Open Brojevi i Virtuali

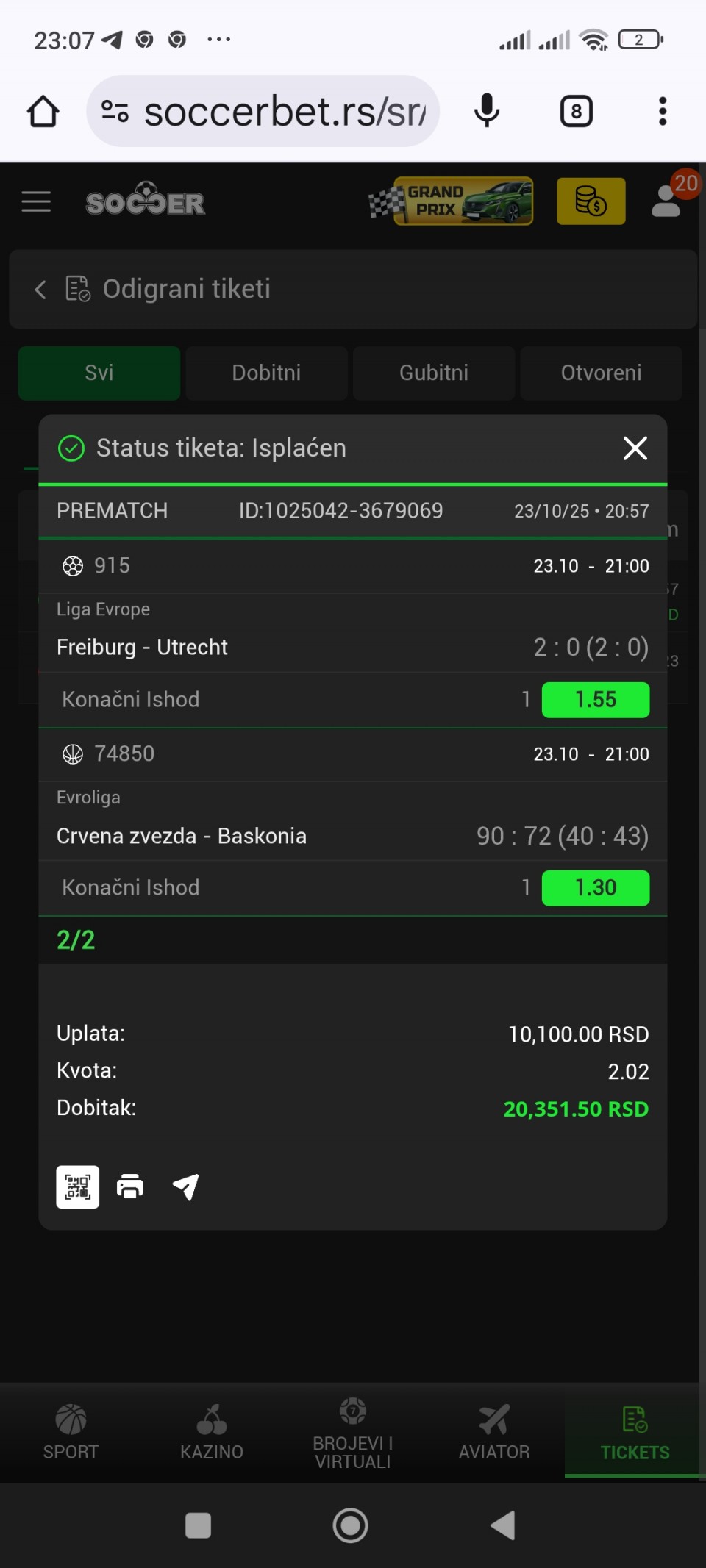click(353, 1432)
